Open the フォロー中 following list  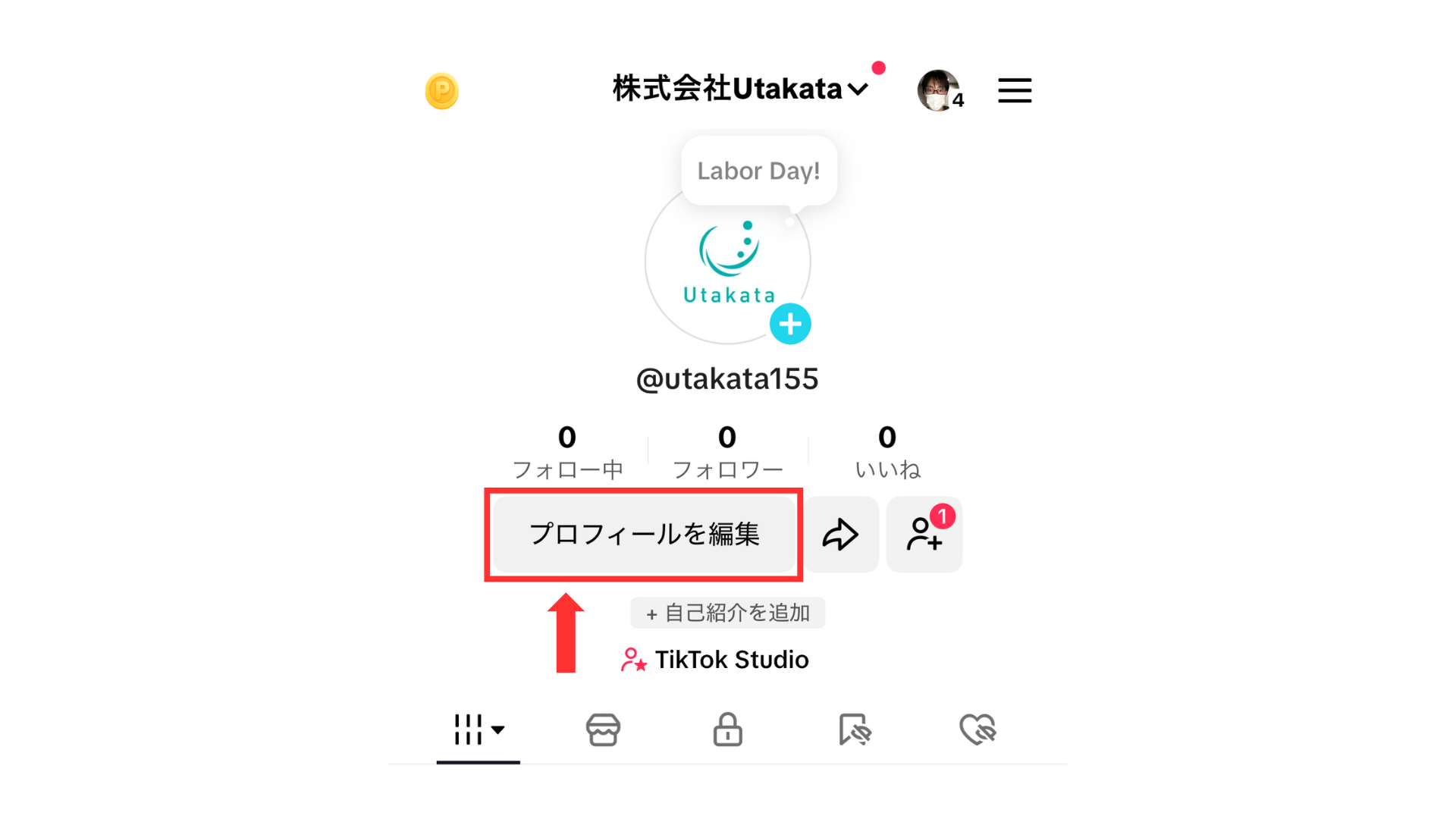(567, 452)
